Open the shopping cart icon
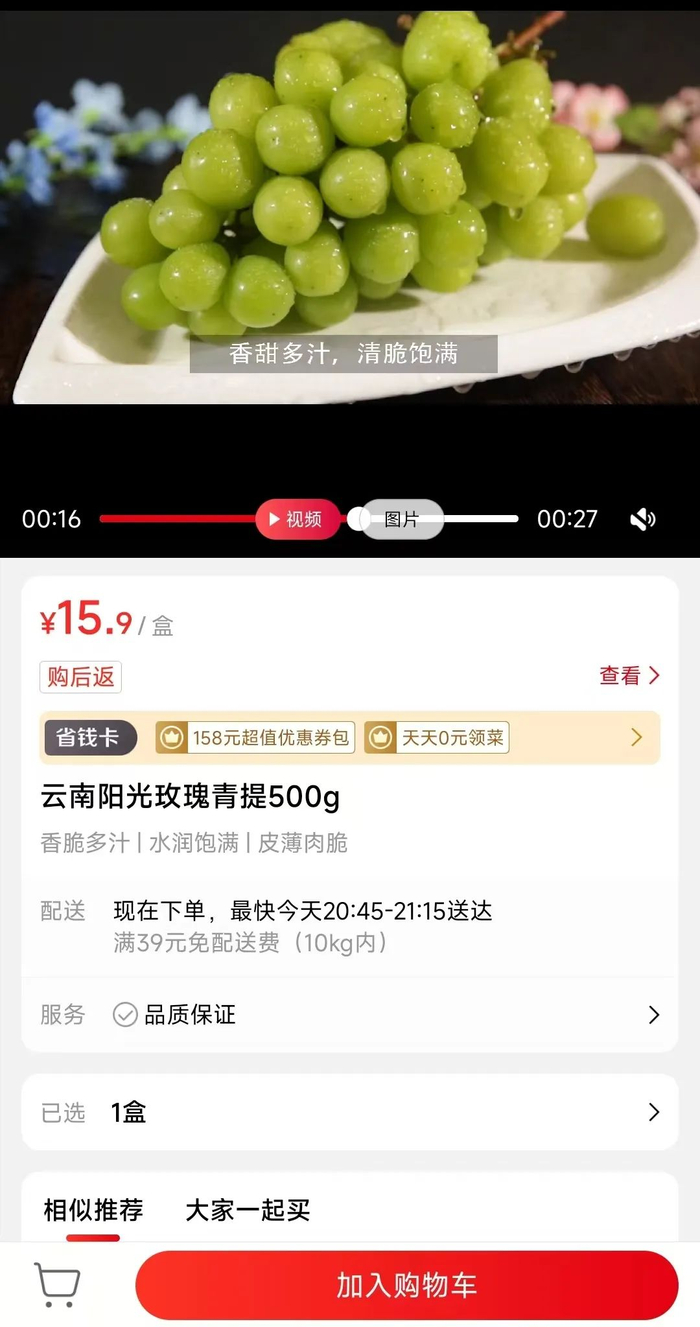Viewport: 700px width, 1327px height. click(57, 1284)
